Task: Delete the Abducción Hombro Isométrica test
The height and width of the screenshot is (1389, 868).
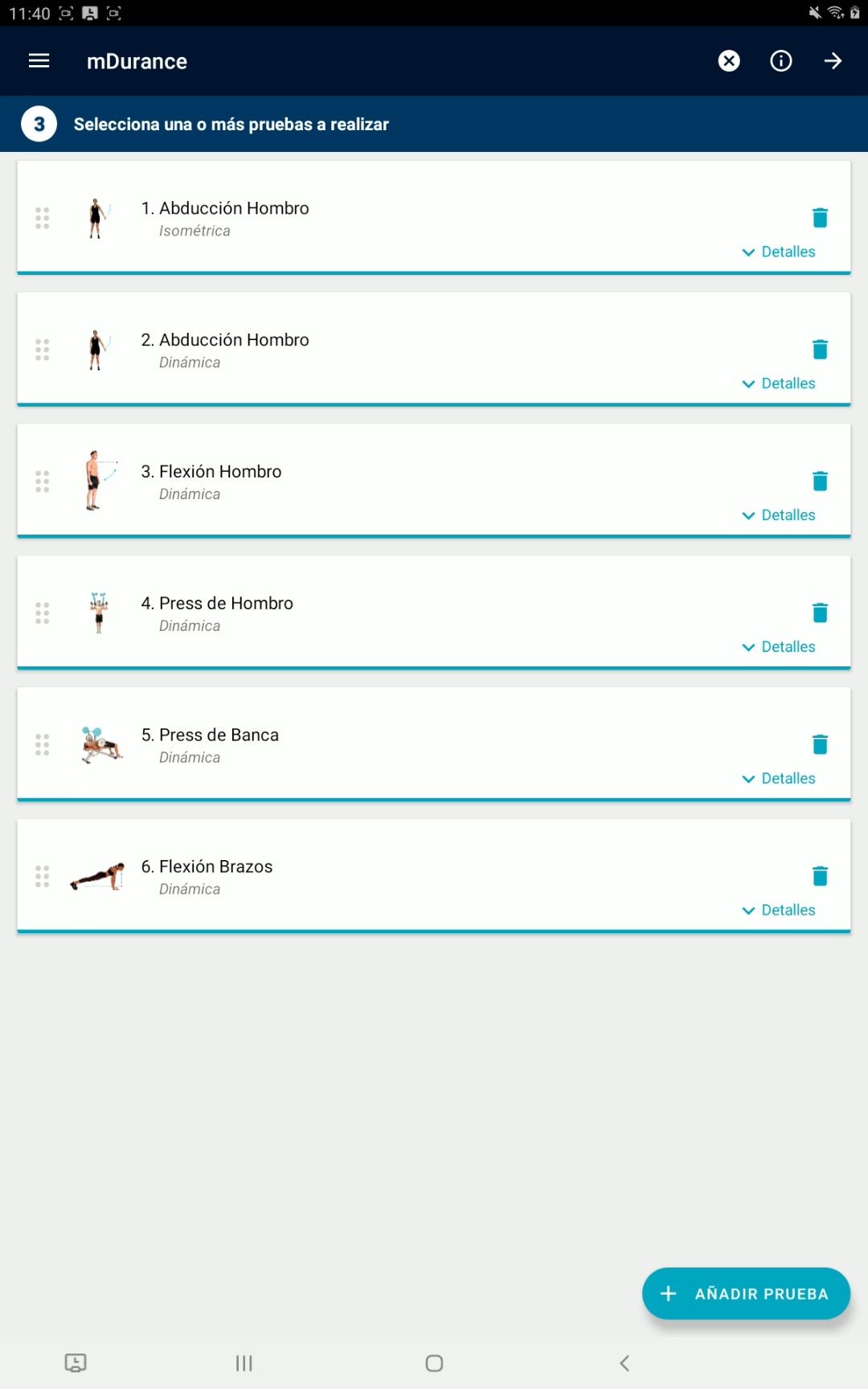Action: 820,218
